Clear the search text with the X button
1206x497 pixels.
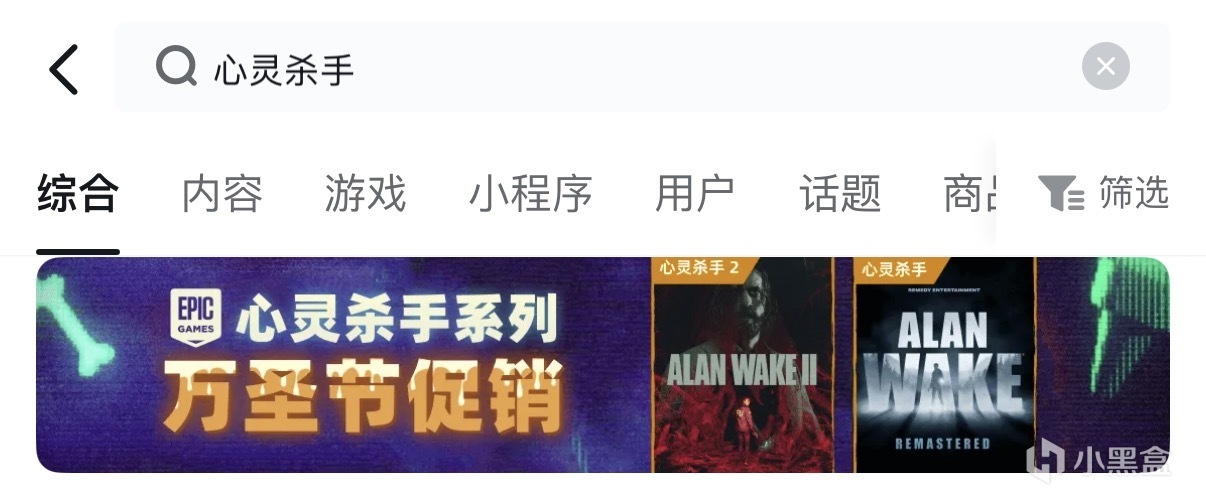pos(1105,67)
